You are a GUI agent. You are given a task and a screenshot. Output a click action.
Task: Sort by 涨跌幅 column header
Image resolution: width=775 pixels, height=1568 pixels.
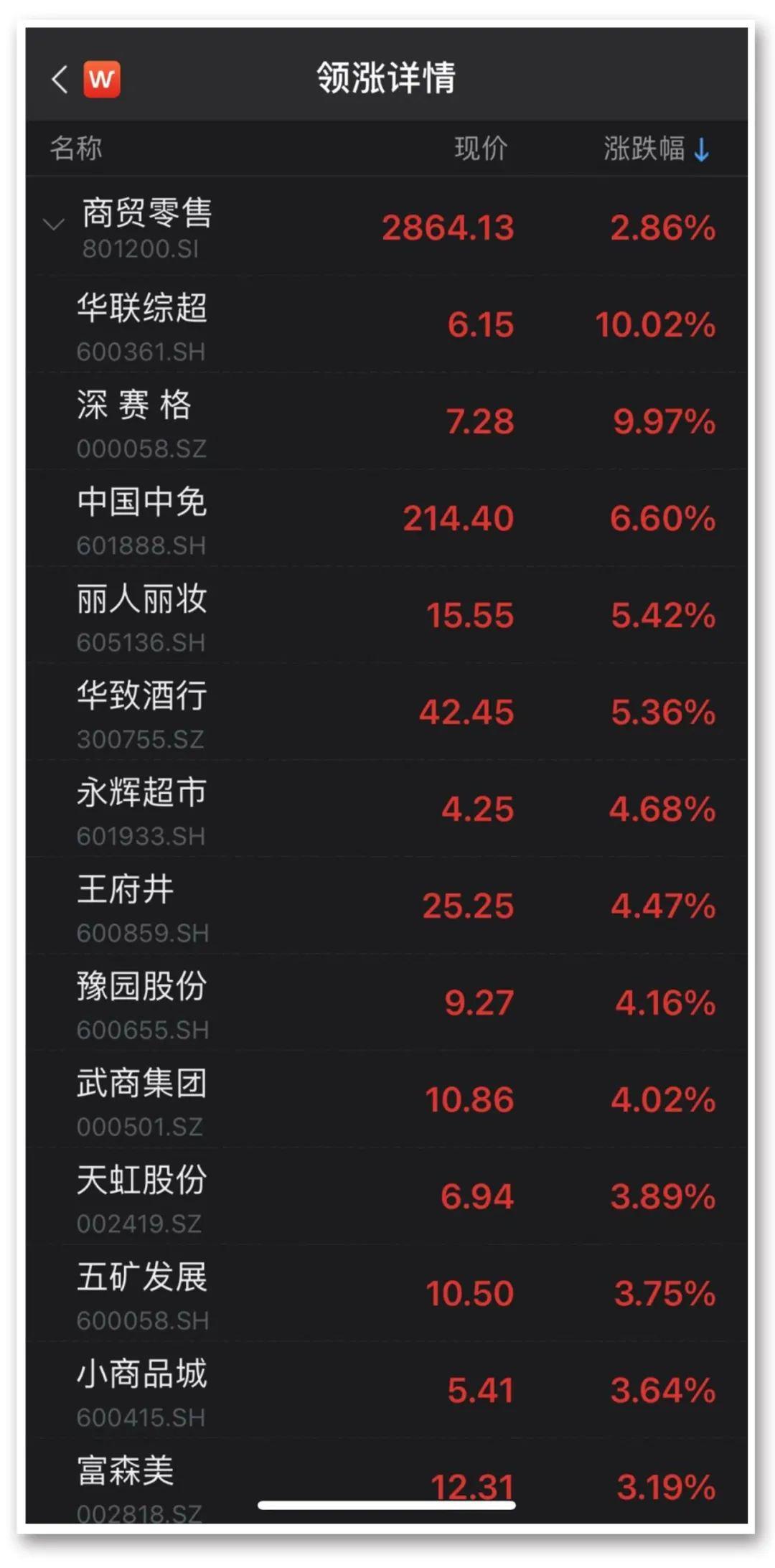coord(655,149)
